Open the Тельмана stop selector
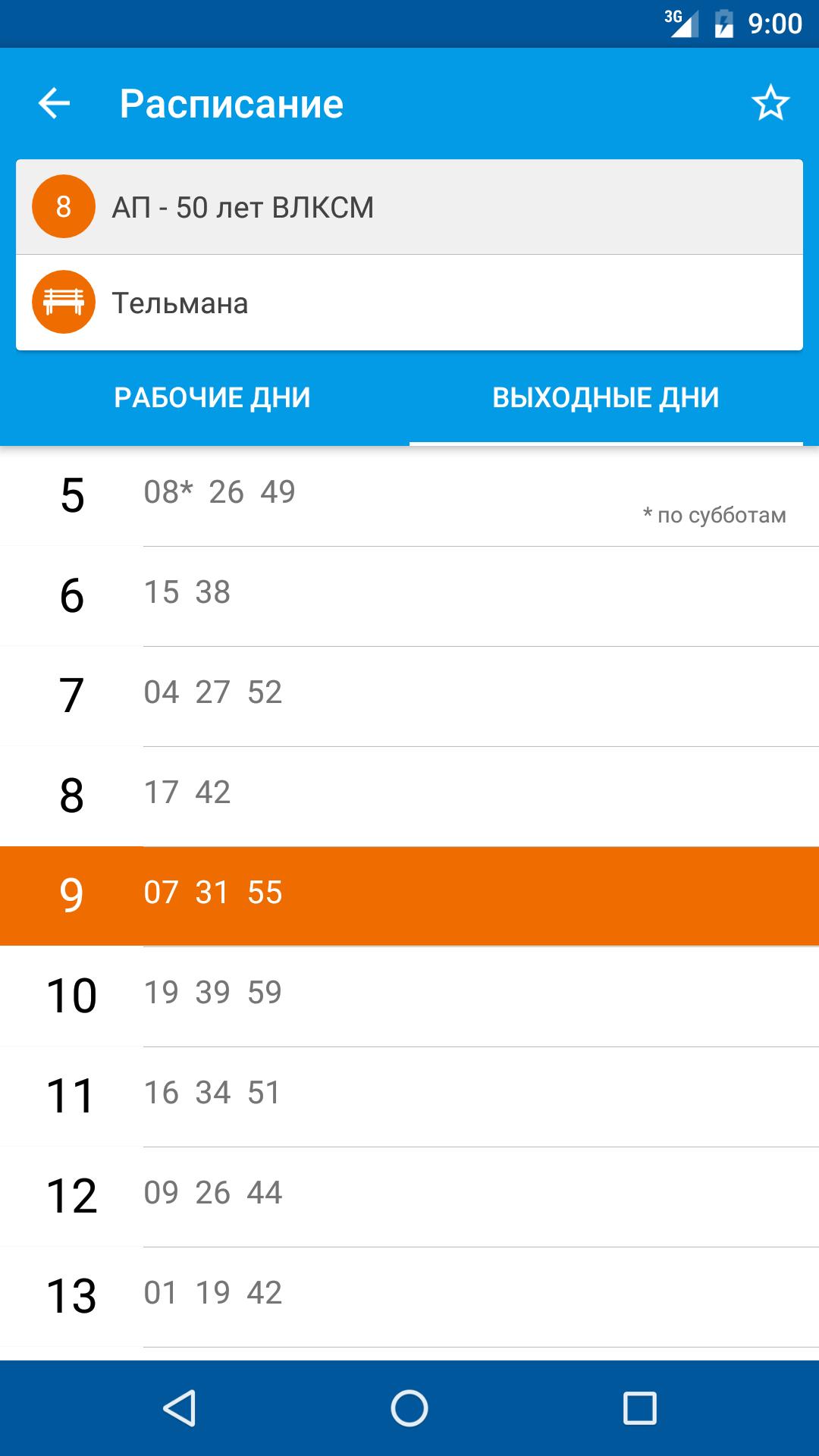819x1456 pixels. [x=409, y=303]
